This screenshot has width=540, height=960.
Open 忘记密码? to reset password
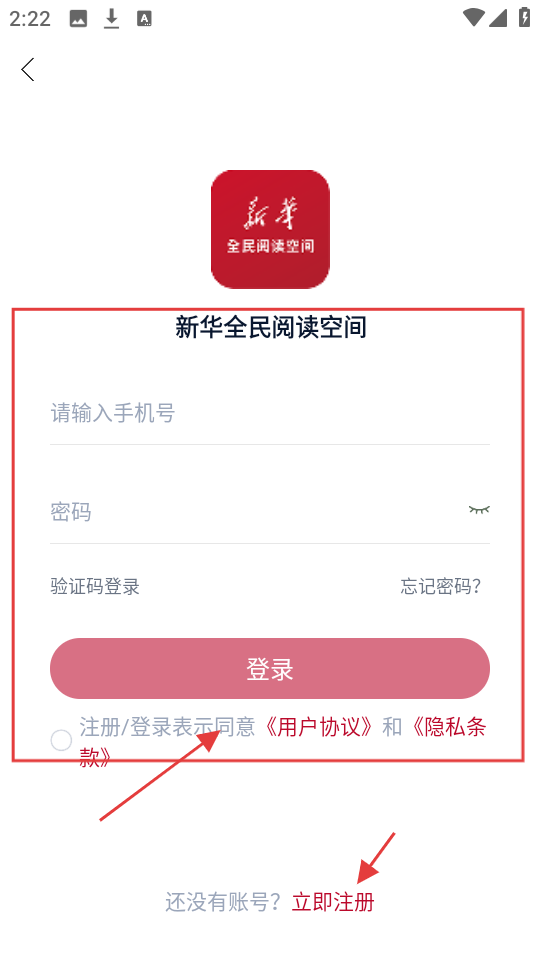click(x=441, y=587)
